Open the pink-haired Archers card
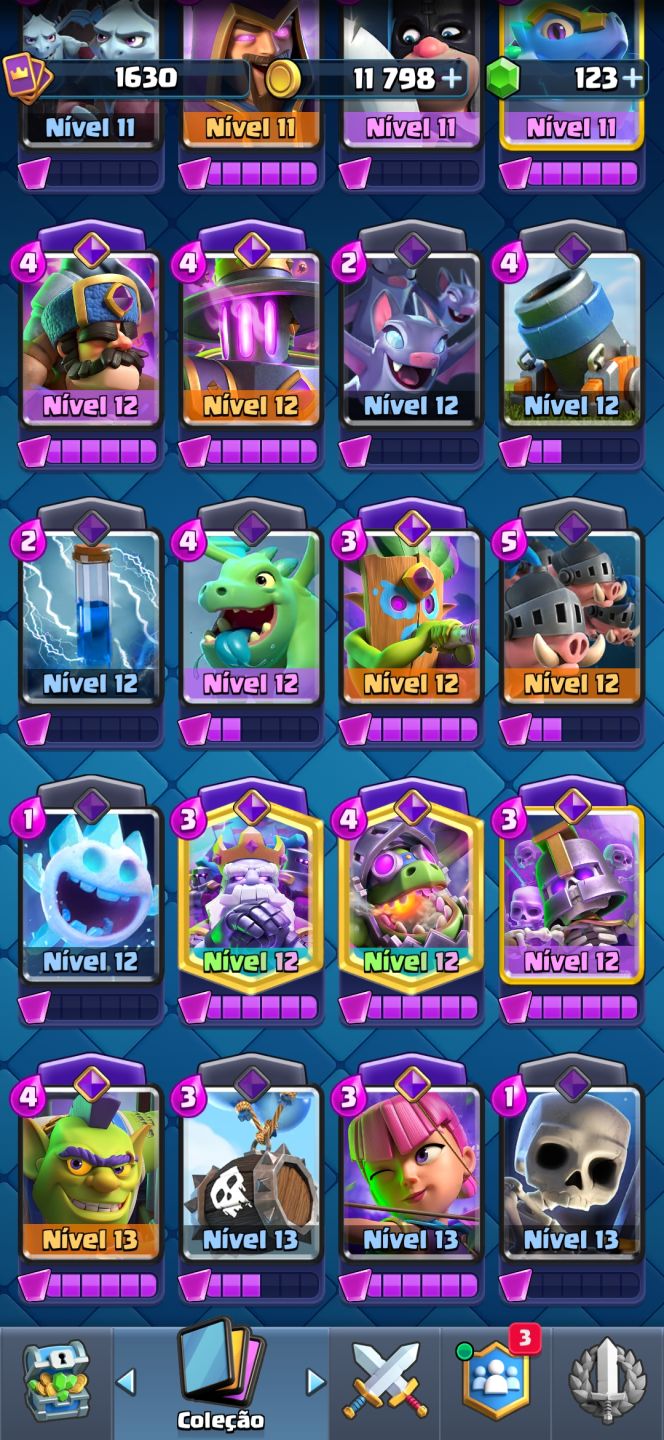This screenshot has height=1440, width=664. pos(411,1173)
